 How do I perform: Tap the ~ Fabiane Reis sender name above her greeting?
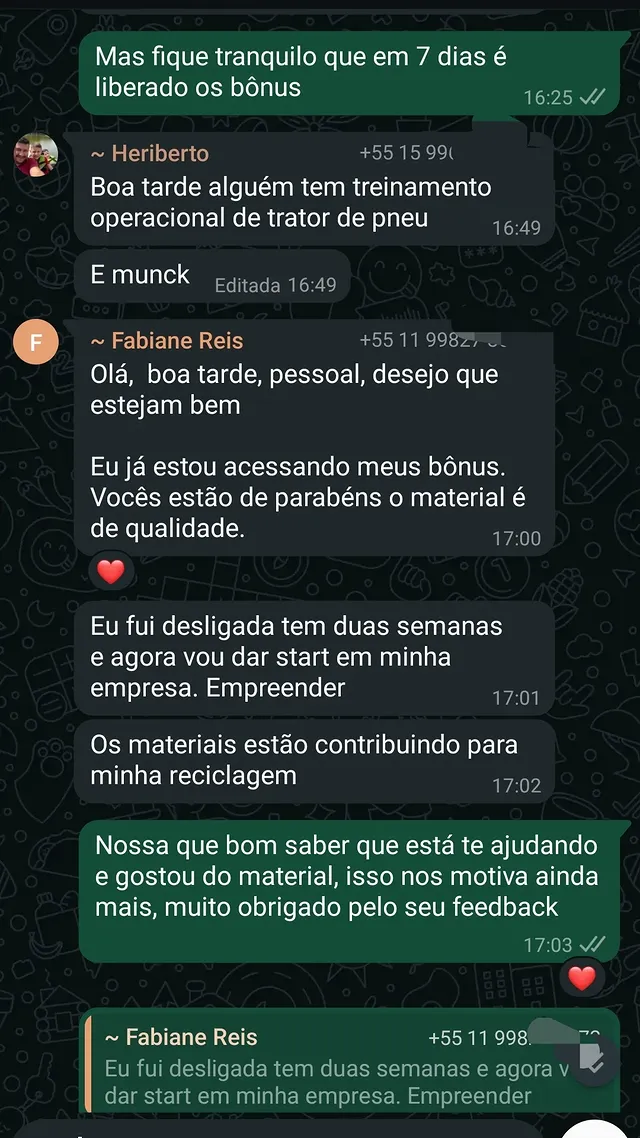(167, 341)
